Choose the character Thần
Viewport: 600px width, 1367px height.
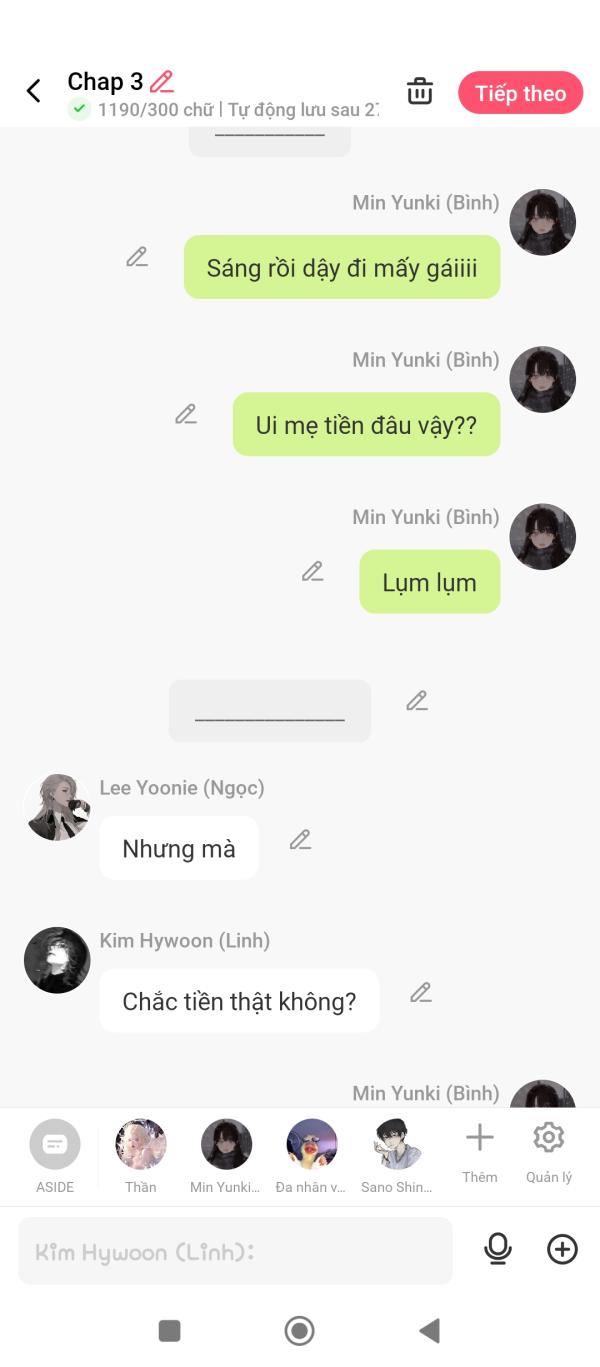click(141, 1155)
